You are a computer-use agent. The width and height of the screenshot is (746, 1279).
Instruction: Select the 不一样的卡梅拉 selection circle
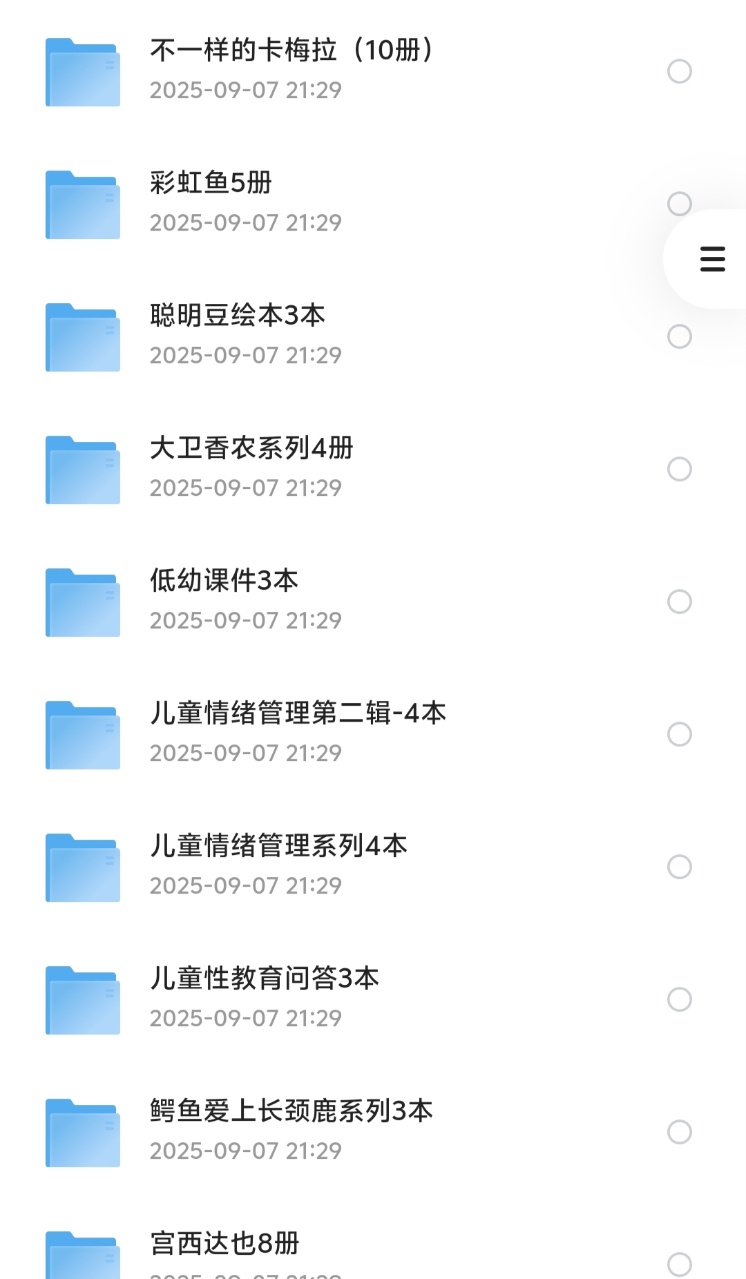(680, 72)
